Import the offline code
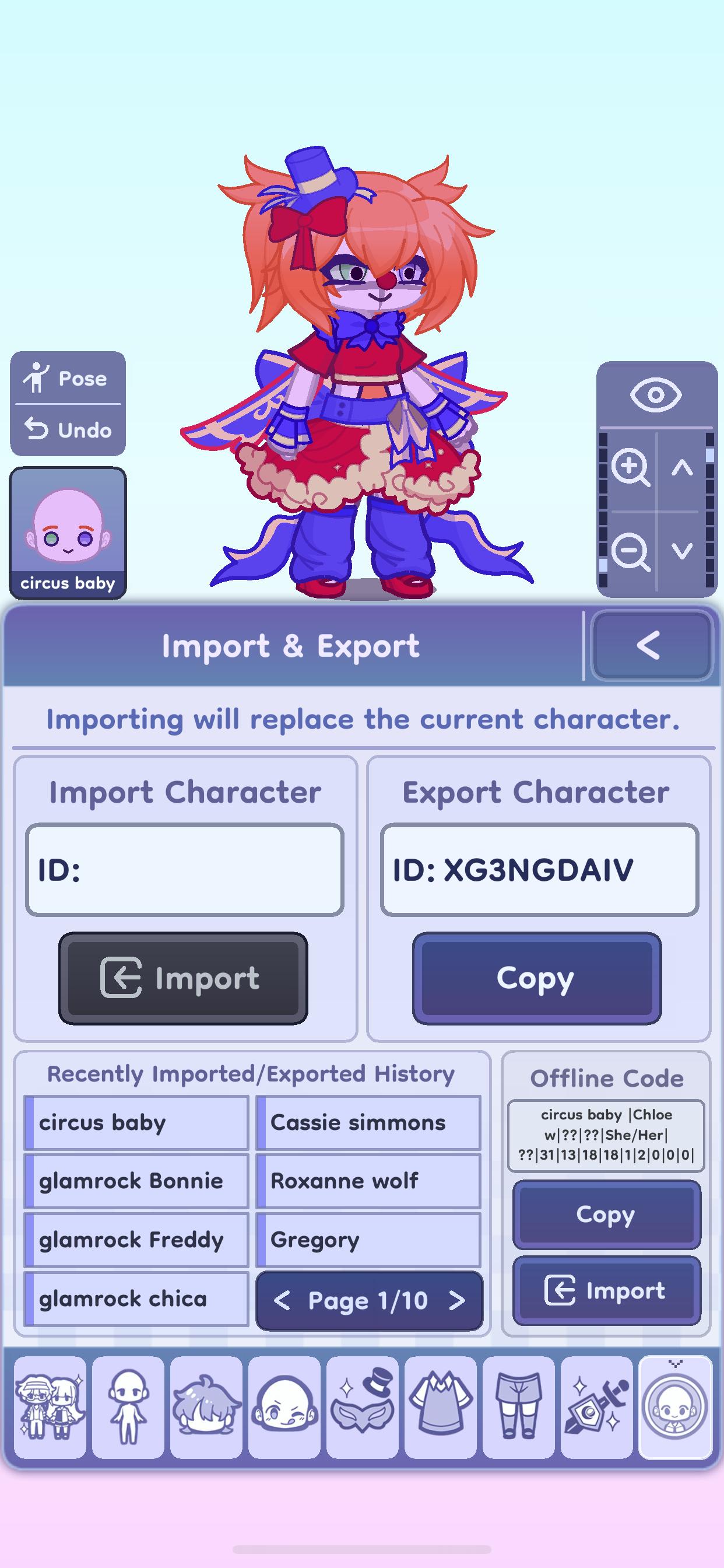 (607, 1290)
